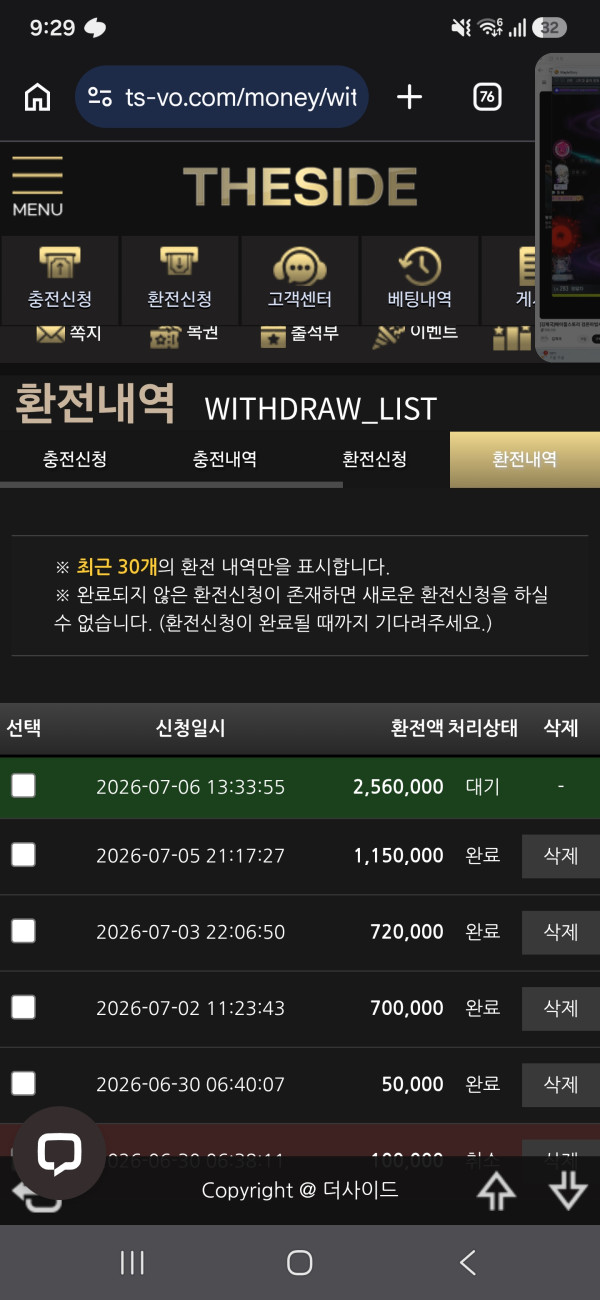This screenshot has width=600, height=1300.
Task: Tap the system back button
Action: tap(467, 1263)
